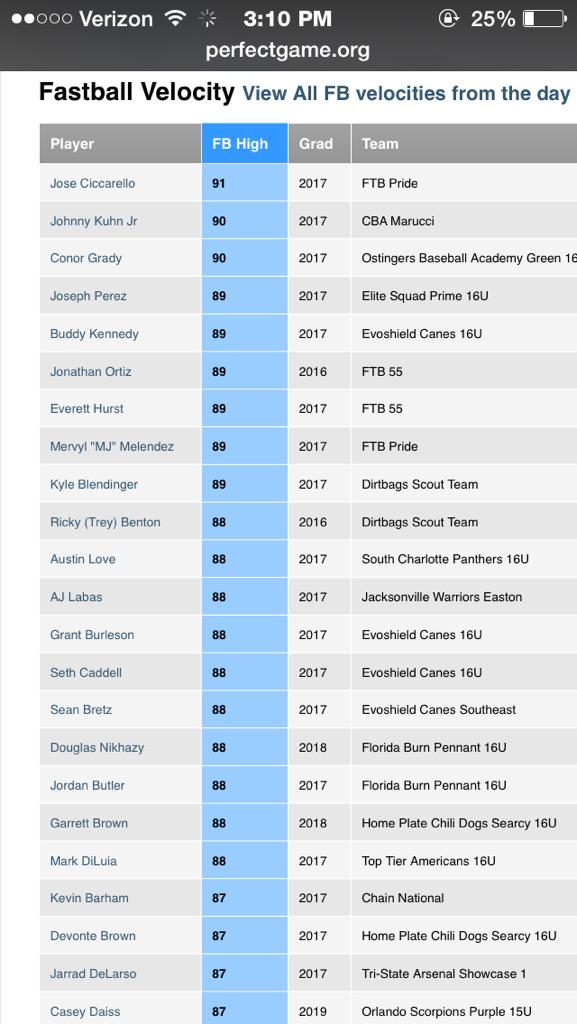
Task: Tap the perfectgame.org address bar
Action: click(288, 50)
